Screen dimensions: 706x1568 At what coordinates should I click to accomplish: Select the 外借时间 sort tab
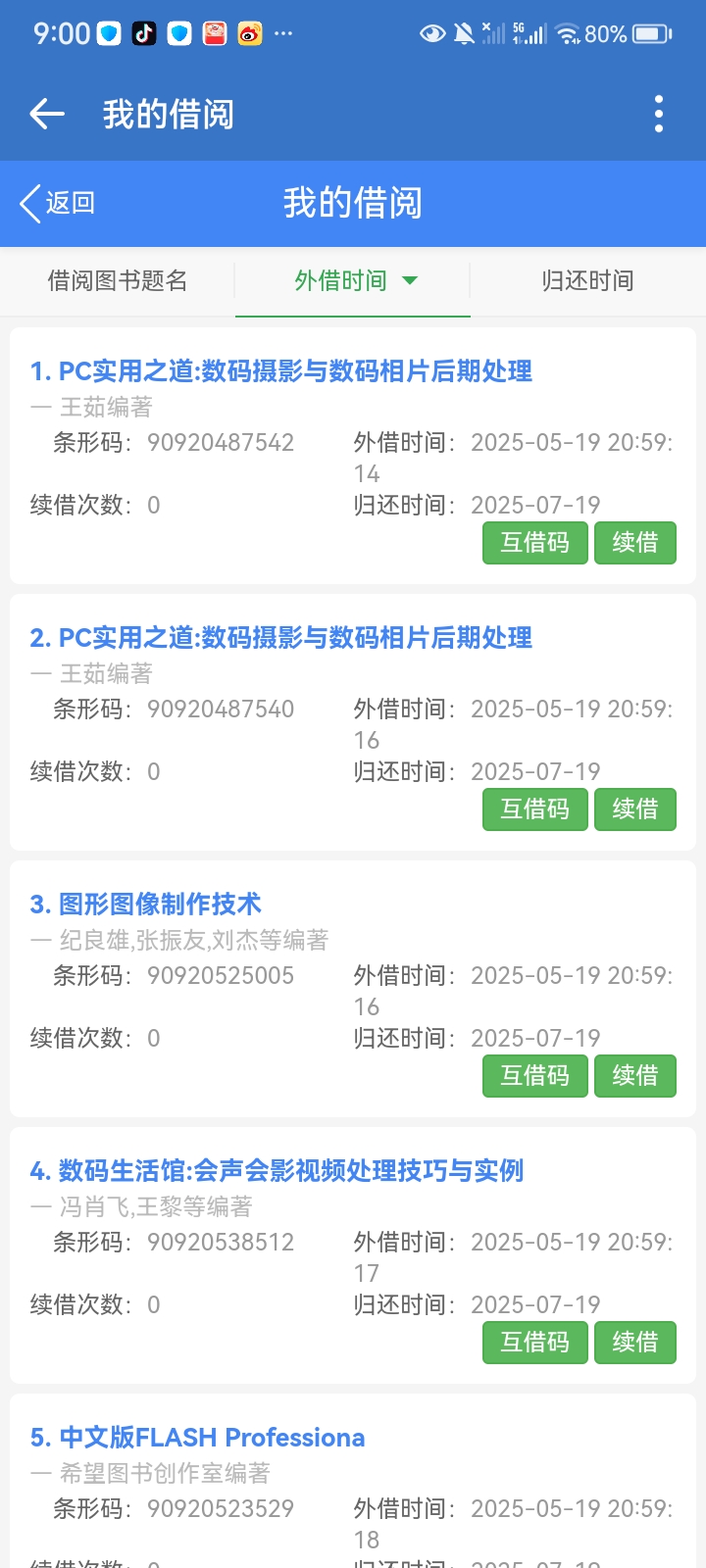[x=353, y=281]
